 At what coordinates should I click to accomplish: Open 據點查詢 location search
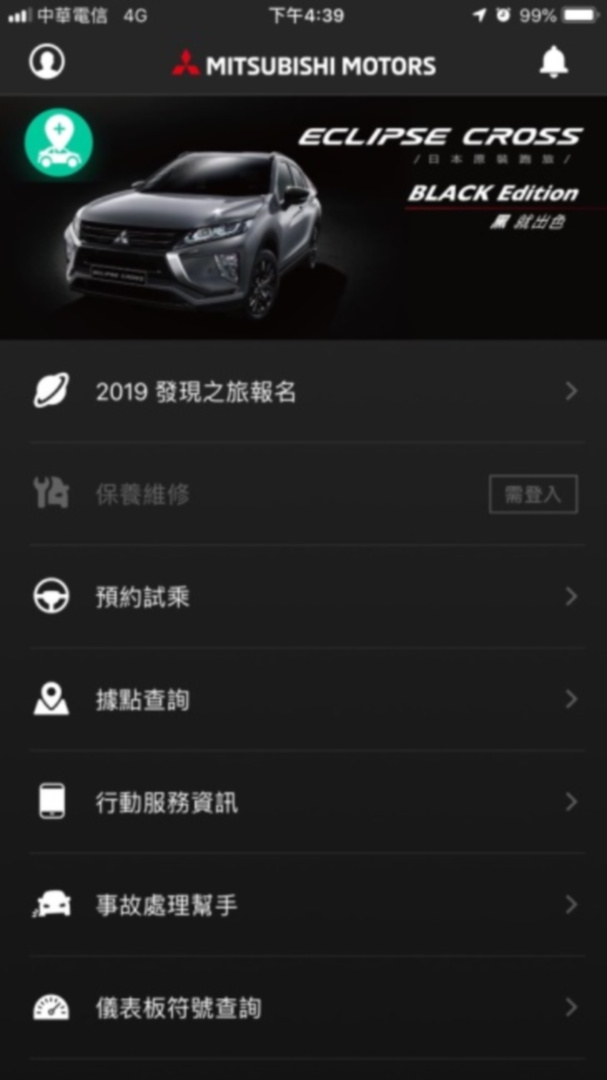click(303, 700)
